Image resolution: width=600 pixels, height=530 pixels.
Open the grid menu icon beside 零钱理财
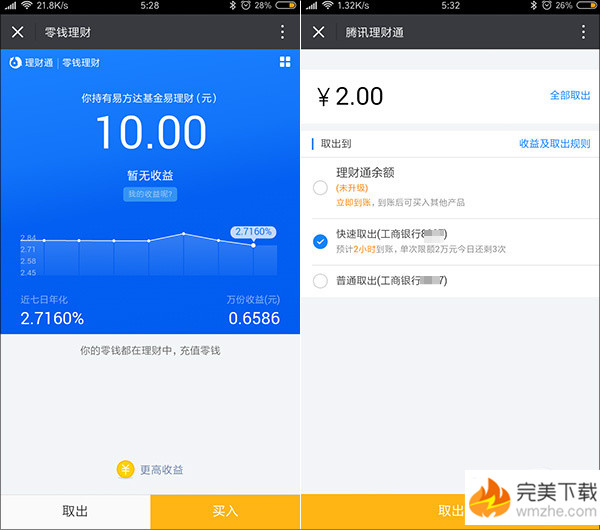285,62
